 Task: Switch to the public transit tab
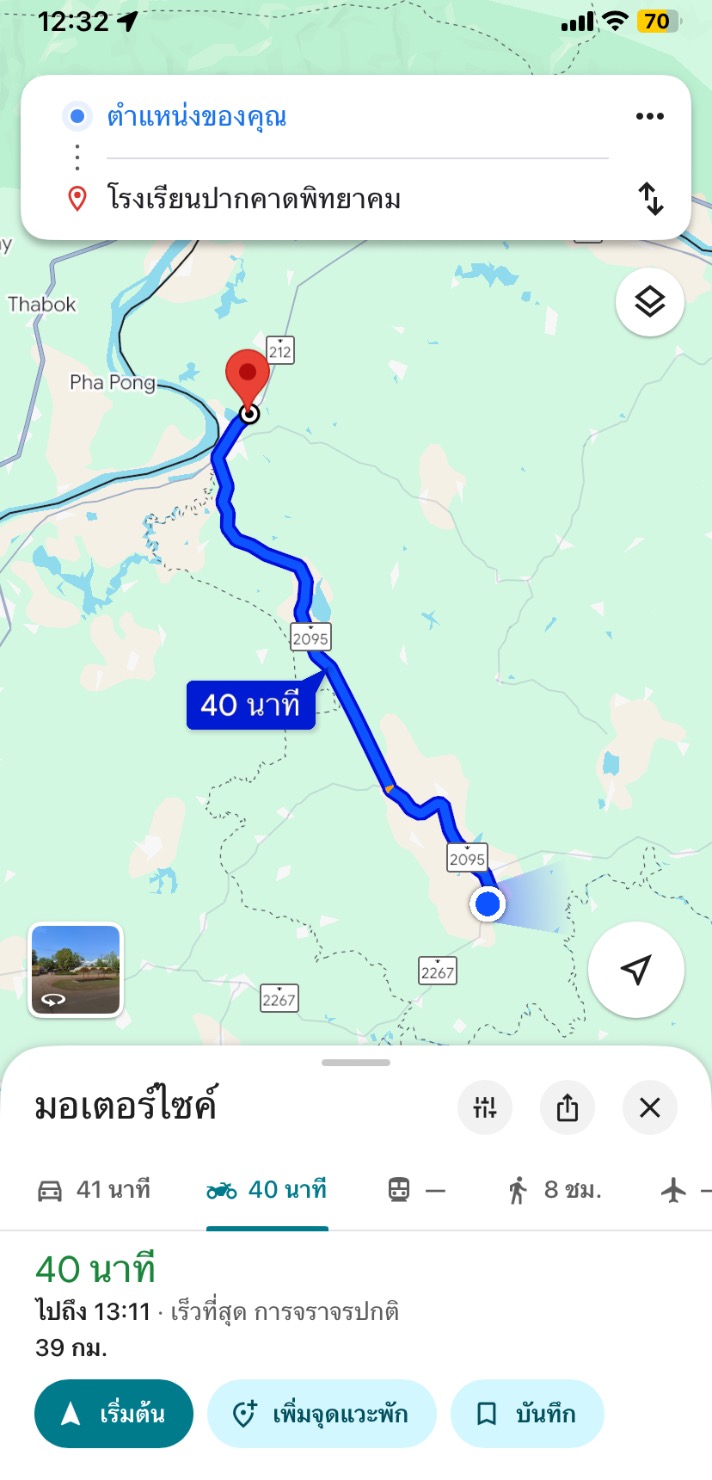pos(415,1190)
